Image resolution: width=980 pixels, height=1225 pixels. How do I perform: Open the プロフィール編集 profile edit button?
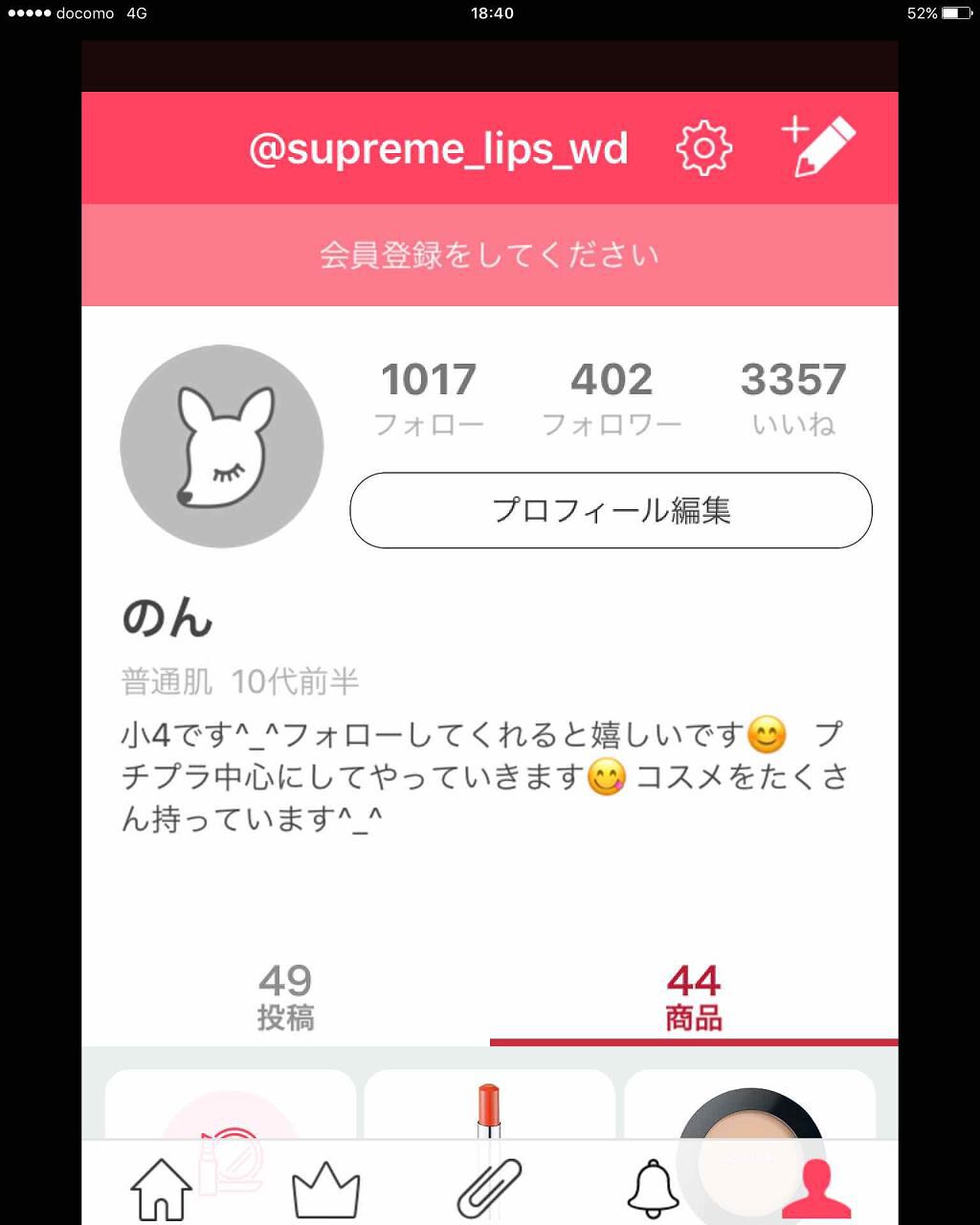[611, 510]
